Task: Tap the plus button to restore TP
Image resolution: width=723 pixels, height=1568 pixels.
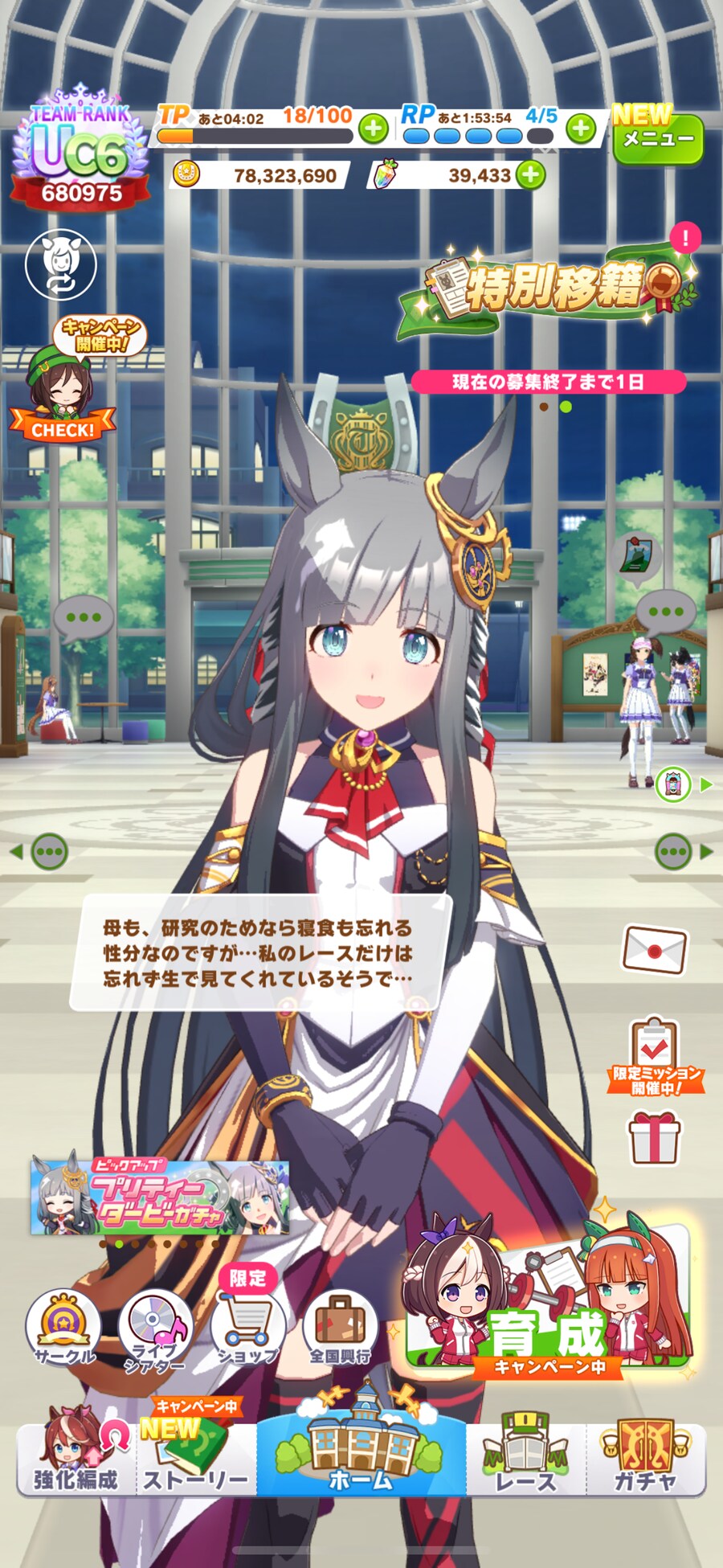Action: pos(373,128)
